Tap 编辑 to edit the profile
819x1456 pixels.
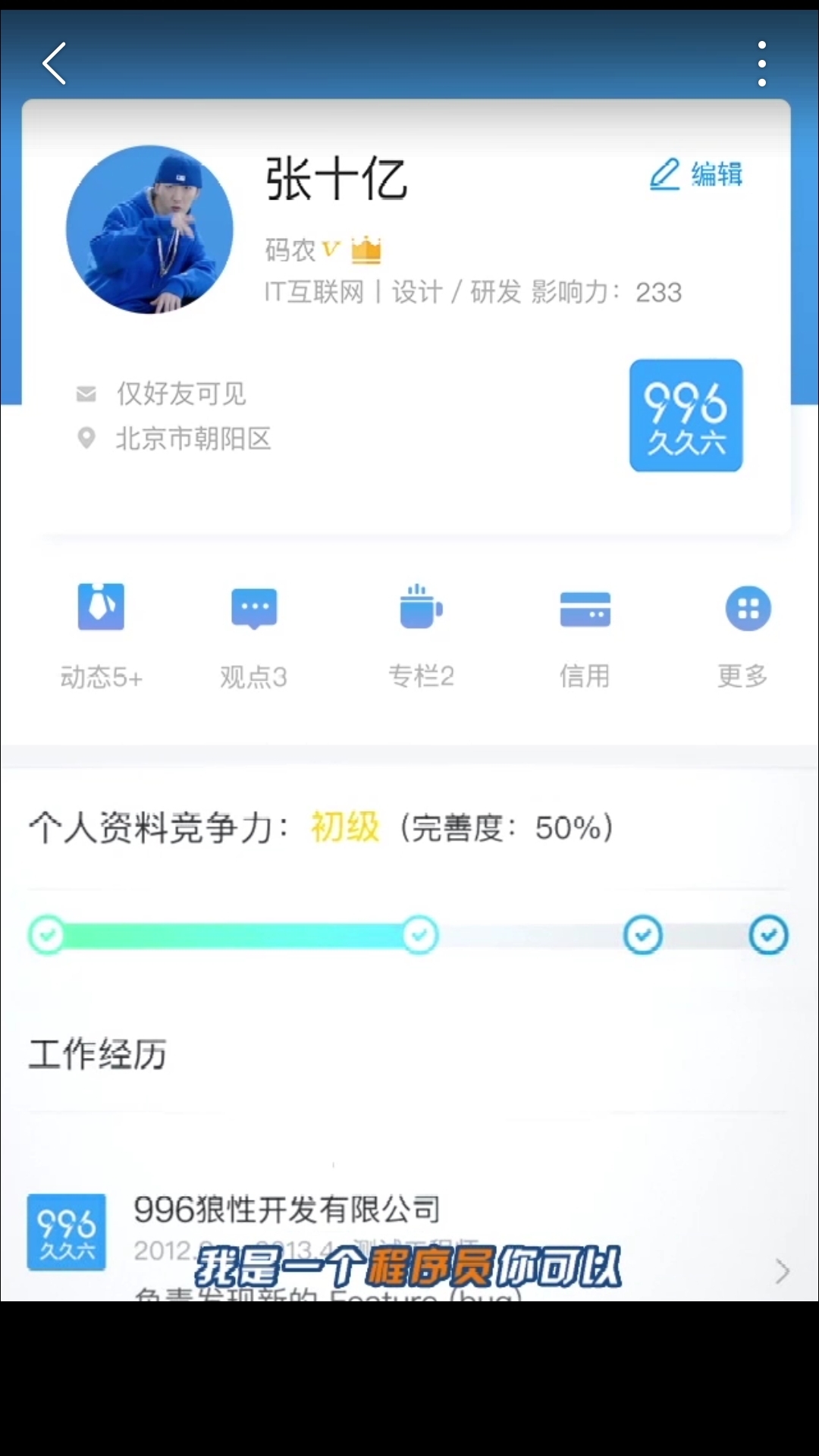pyautogui.click(x=696, y=174)
